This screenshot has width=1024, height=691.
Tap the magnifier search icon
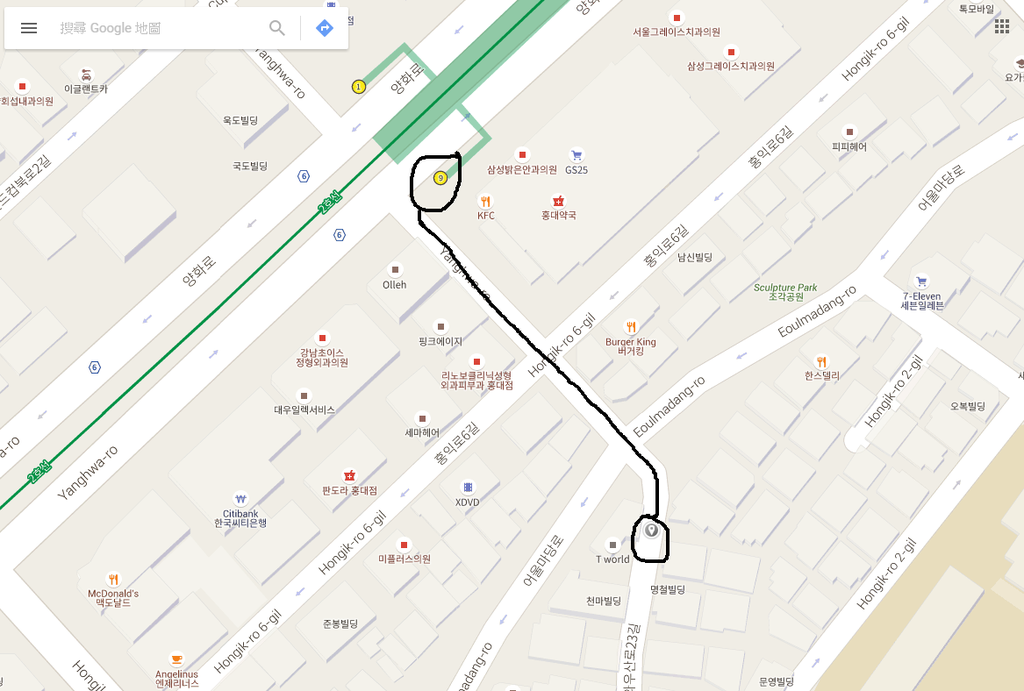coord(277,28)
